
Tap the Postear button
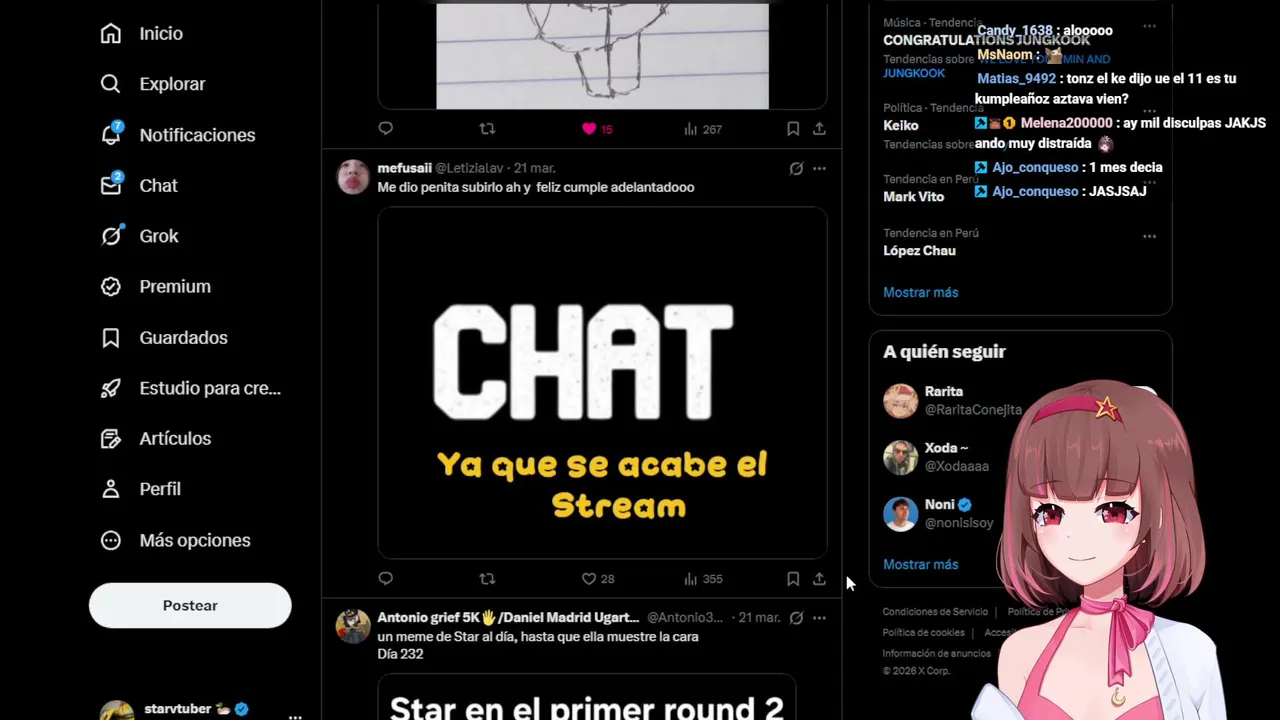[x=190, y=606]
